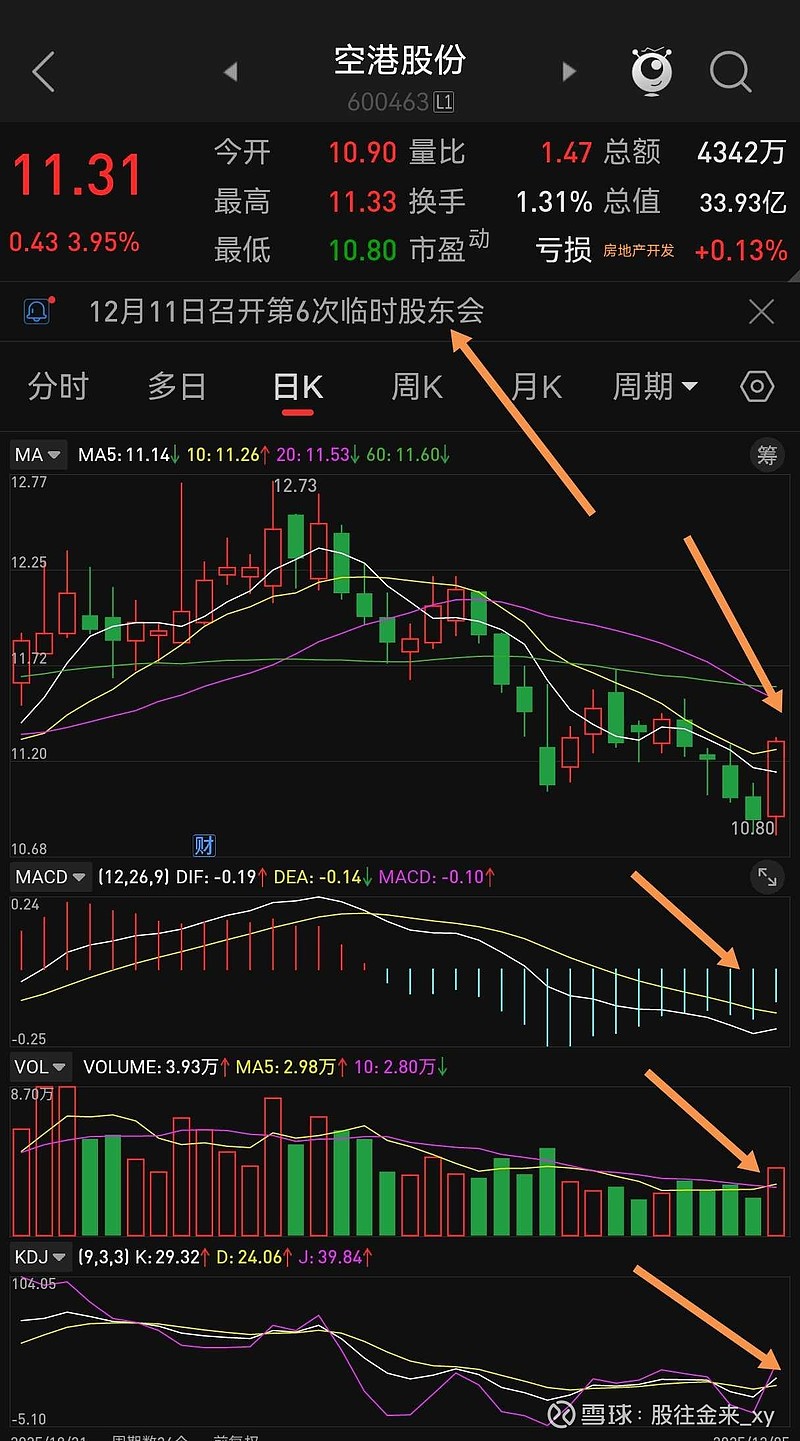Click the 财 report marker on the chart
Image resolution: width=800 pixels, height=1441 pixels.
pos(203,845)
